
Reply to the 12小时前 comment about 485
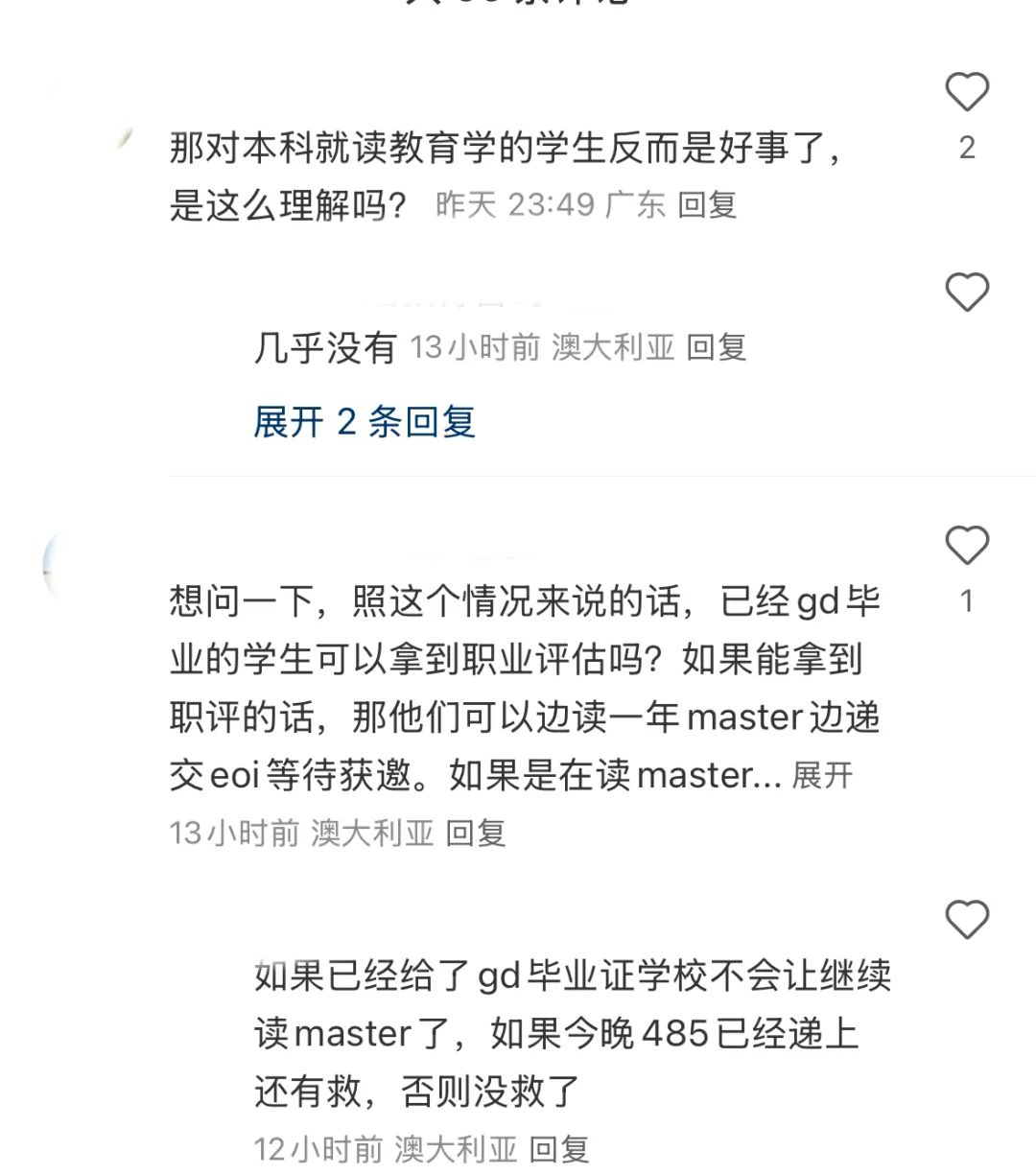coord(558,1148)
